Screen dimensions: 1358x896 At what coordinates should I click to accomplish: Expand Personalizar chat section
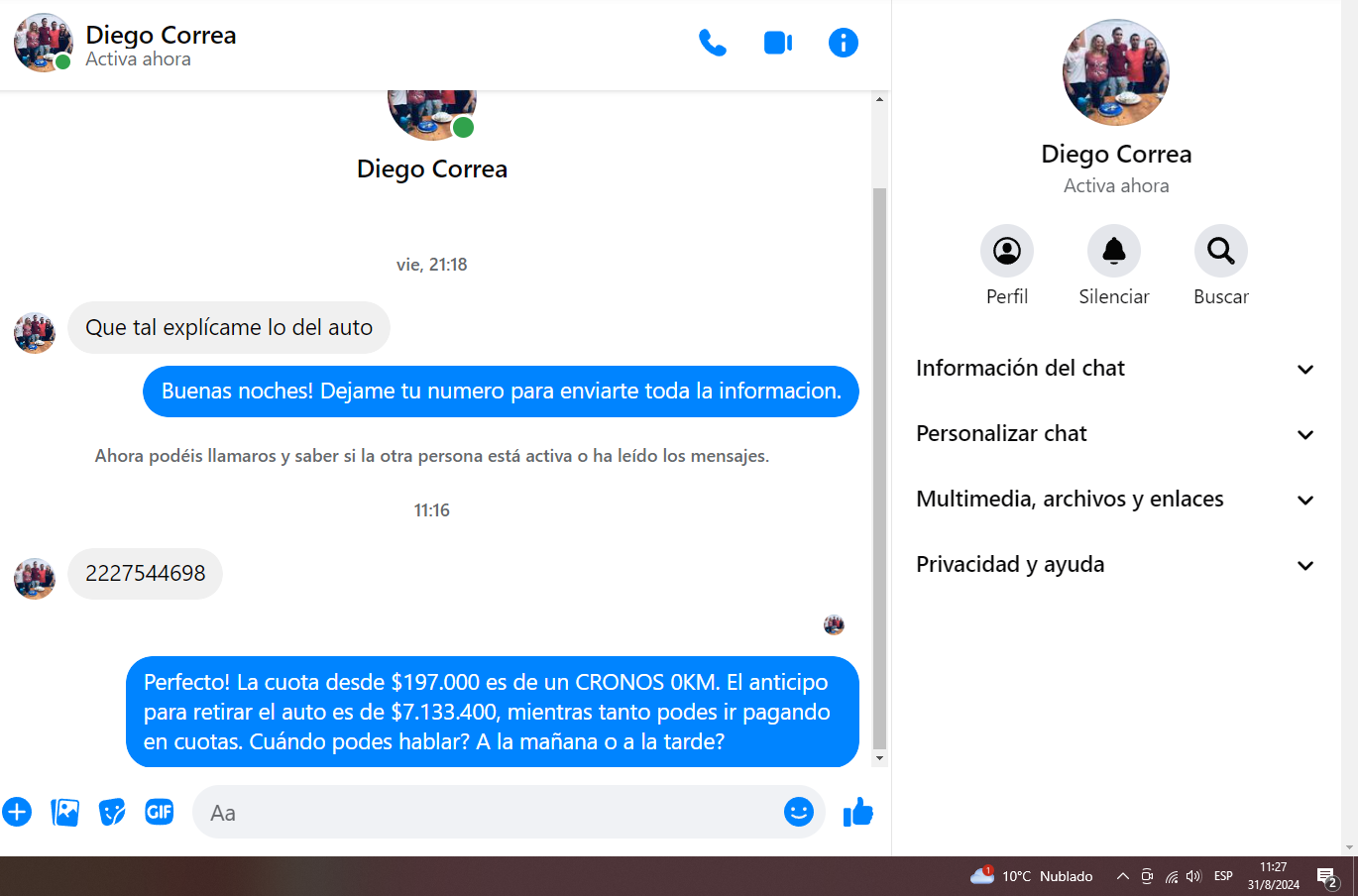click(x=1114, y=434)
